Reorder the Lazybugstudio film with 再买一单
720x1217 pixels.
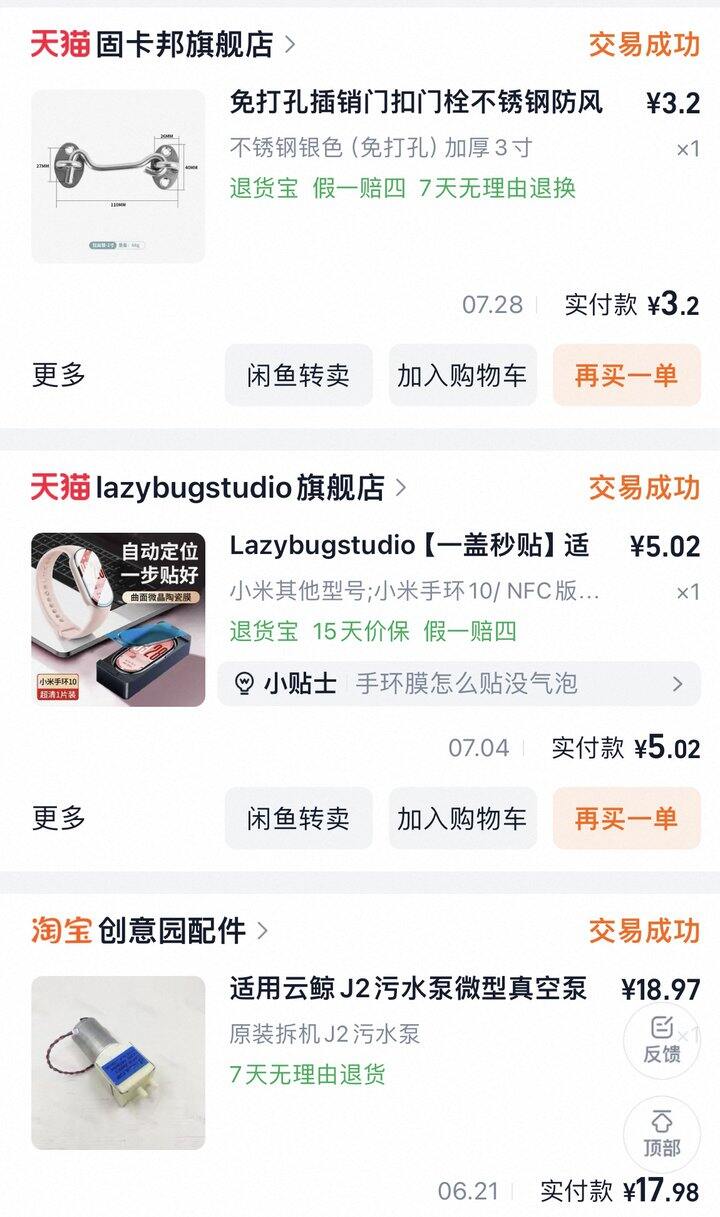pos(626,818)
